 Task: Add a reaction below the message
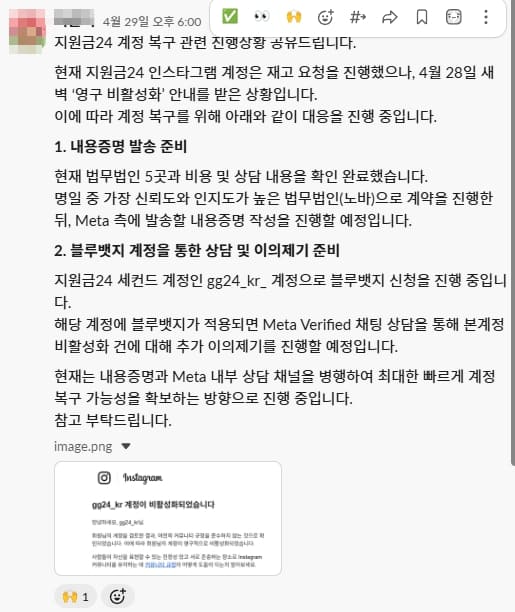118,596
